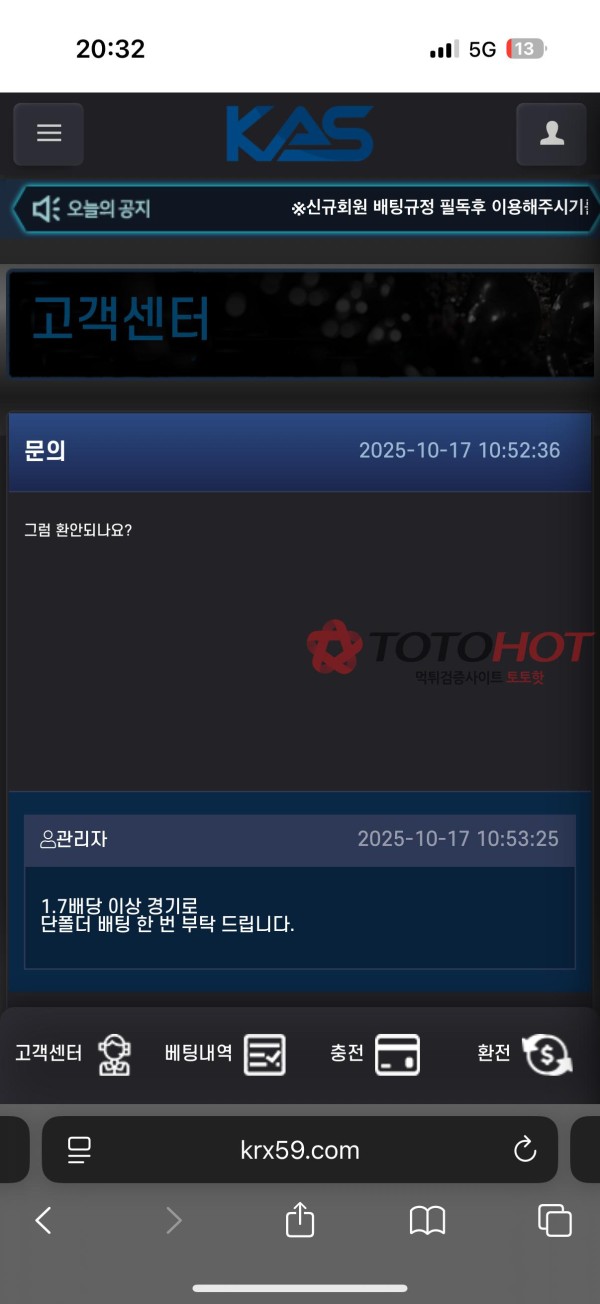
Task: Open the user profile icon
Action: [x=551, y=134]
